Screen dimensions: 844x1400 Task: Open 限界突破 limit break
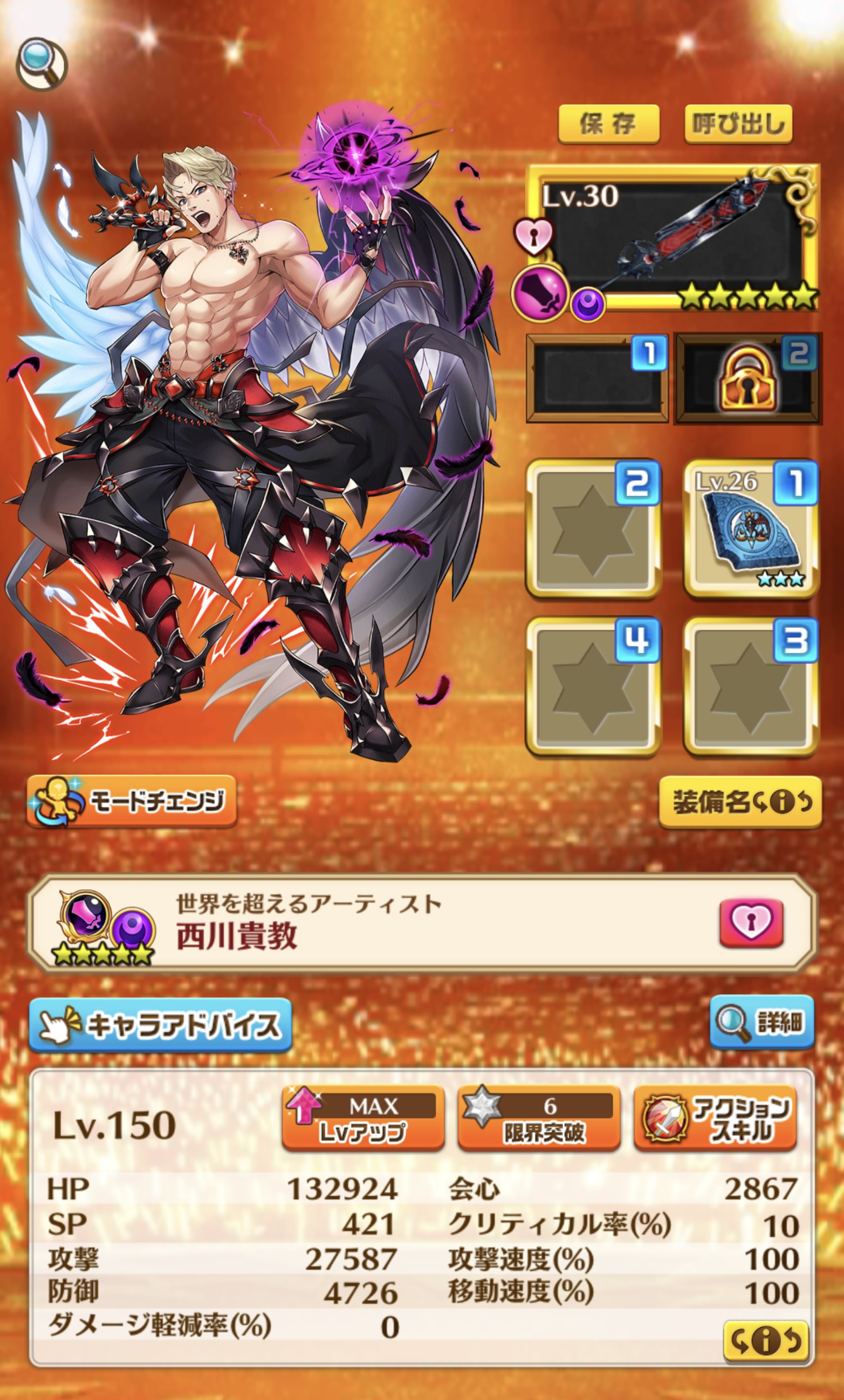coord(539,1118)
